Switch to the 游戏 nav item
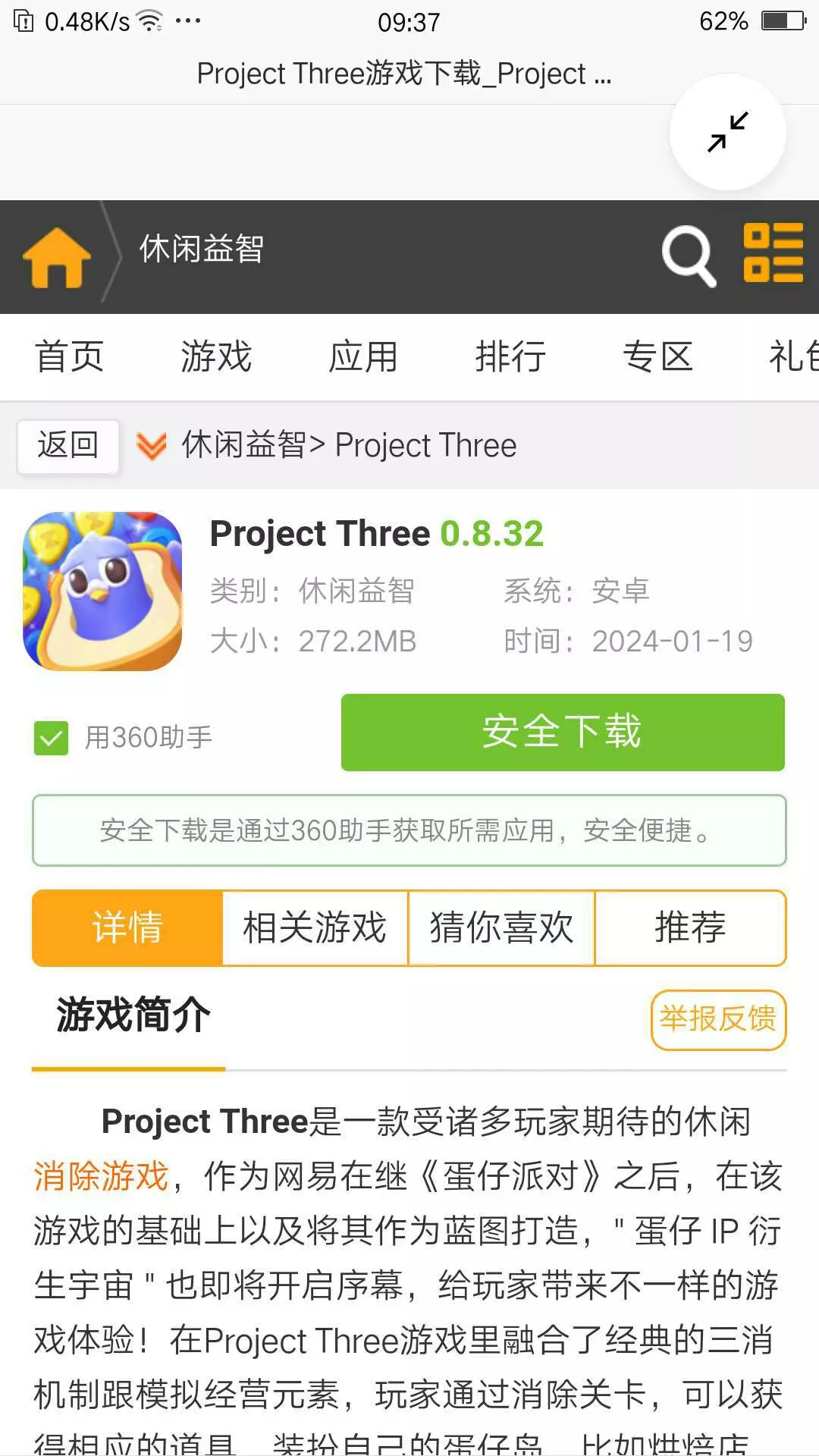Screen dimensions: 819x1456 pyautogui.click(x=216, y=356)
